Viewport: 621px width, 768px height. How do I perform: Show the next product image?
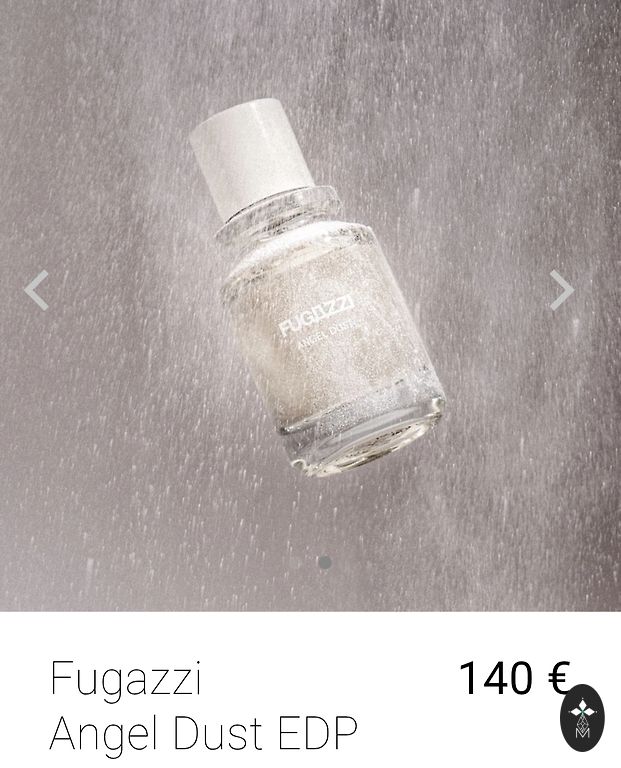[561, 291]
